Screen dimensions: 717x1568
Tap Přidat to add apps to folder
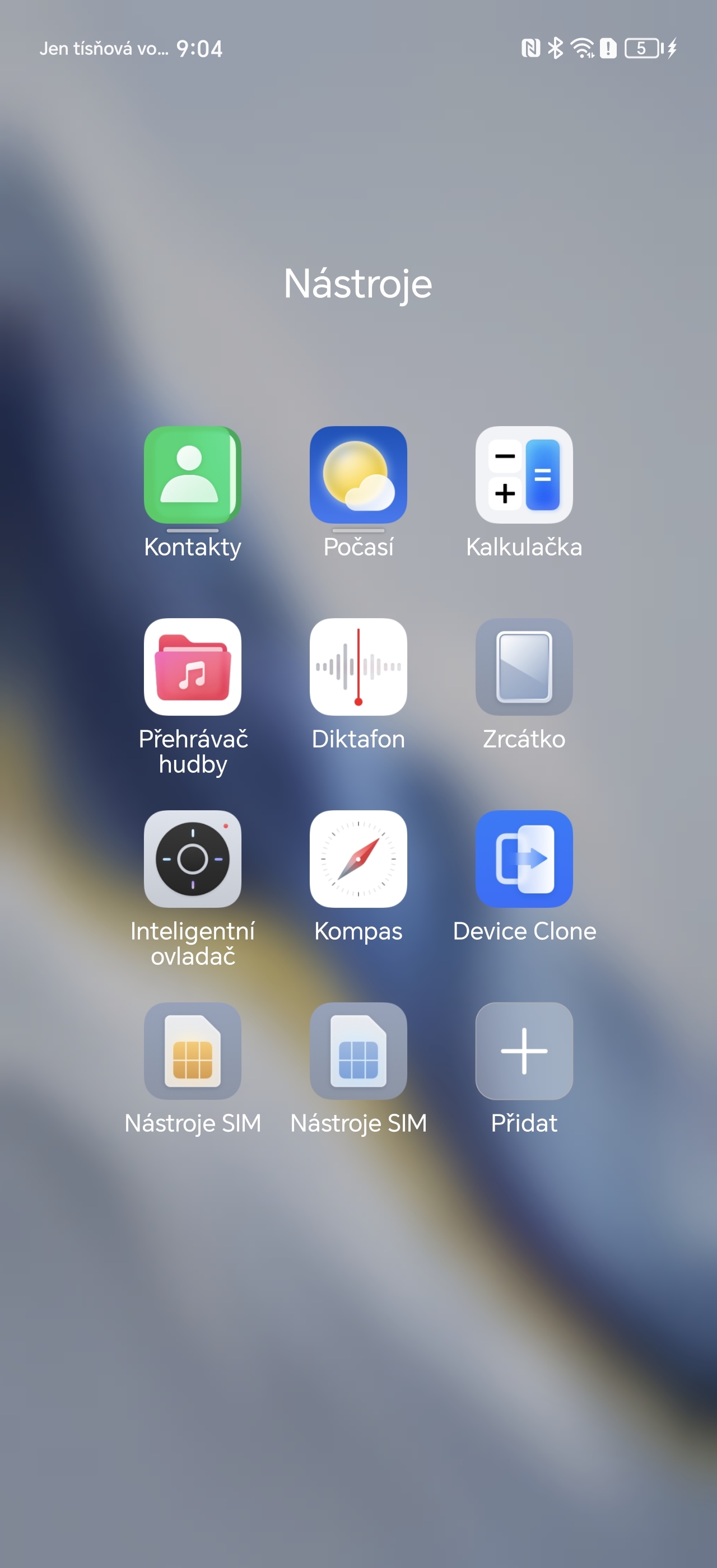pos(523,1051)
